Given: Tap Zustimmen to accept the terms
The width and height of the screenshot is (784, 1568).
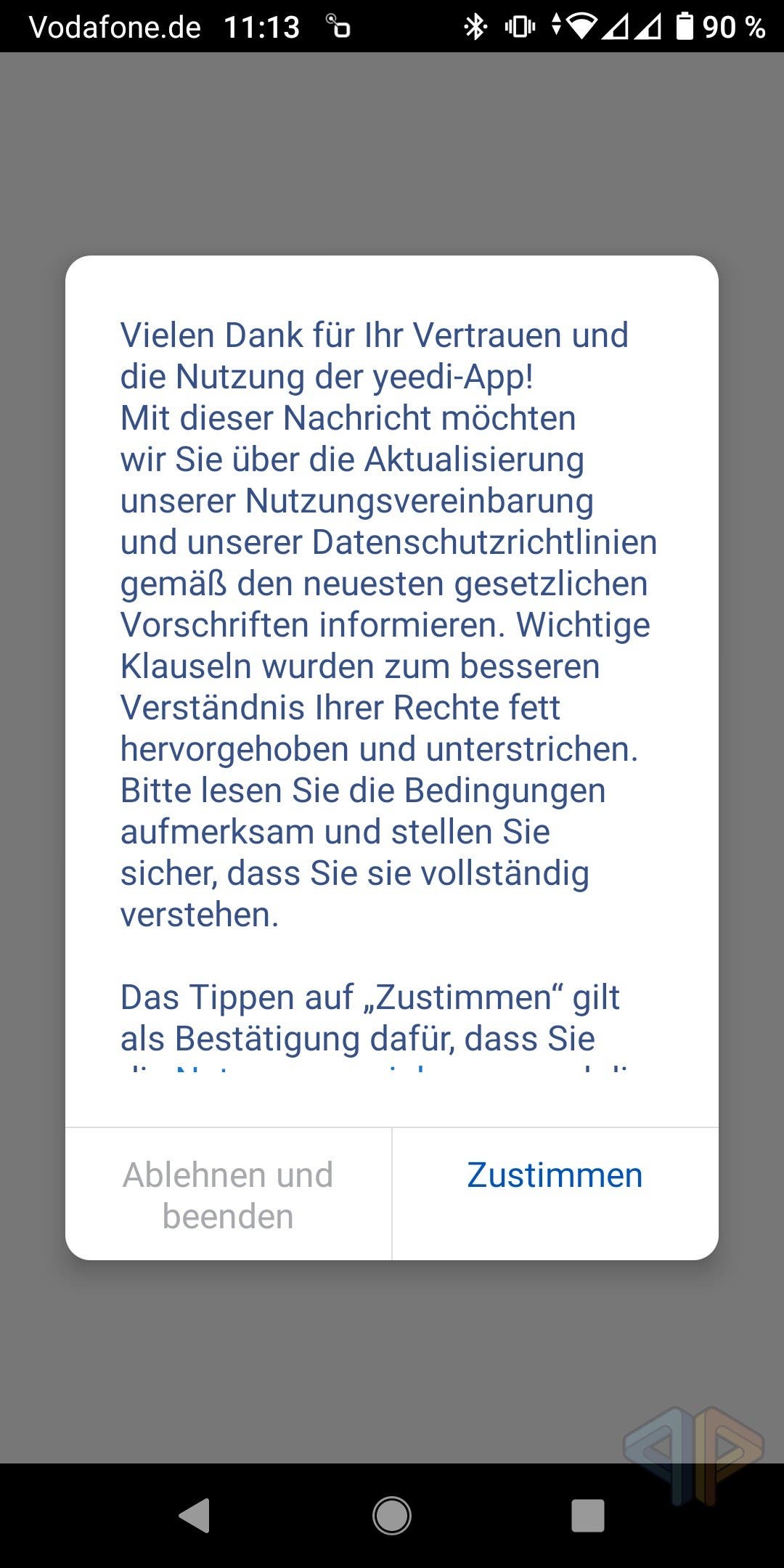Looking at the screenshot, I should [555, 1175].
